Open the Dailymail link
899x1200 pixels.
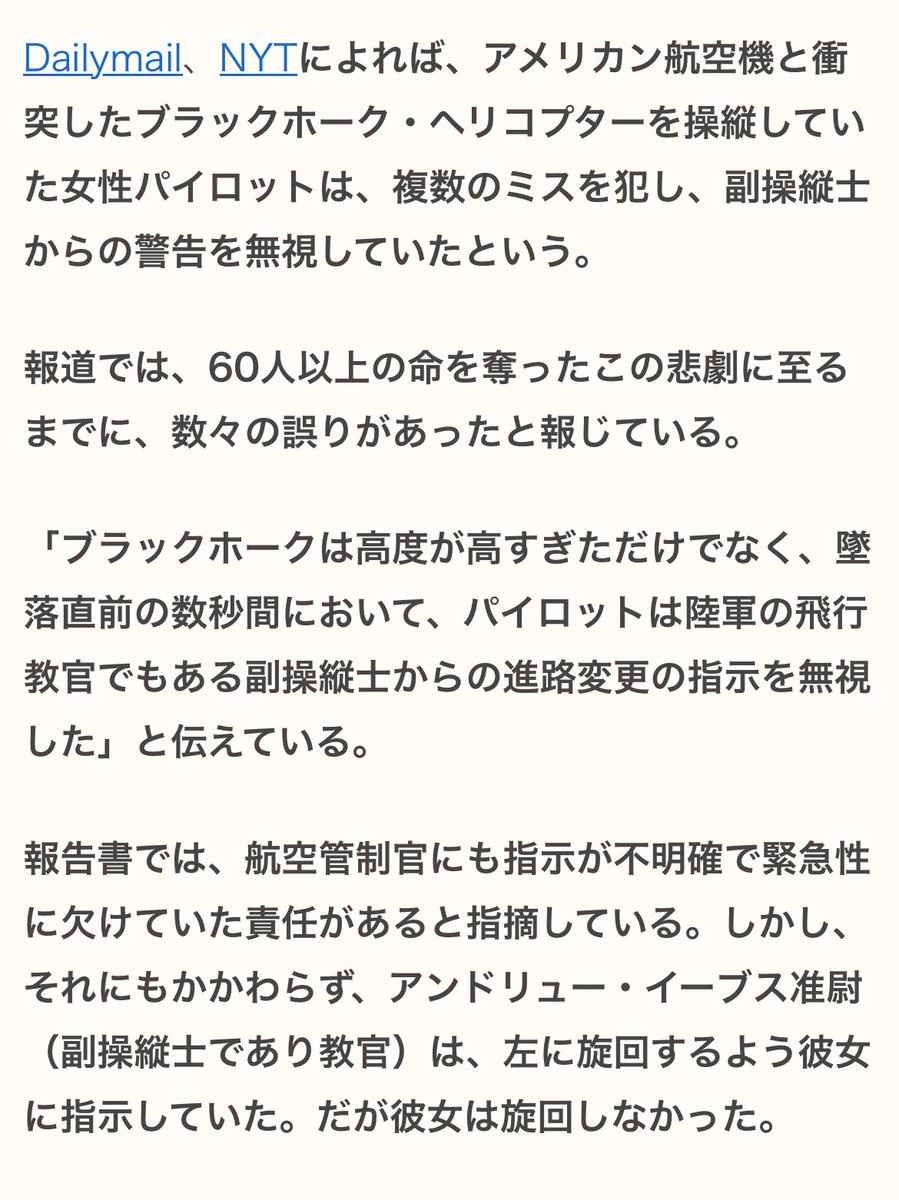pos(101,60)
